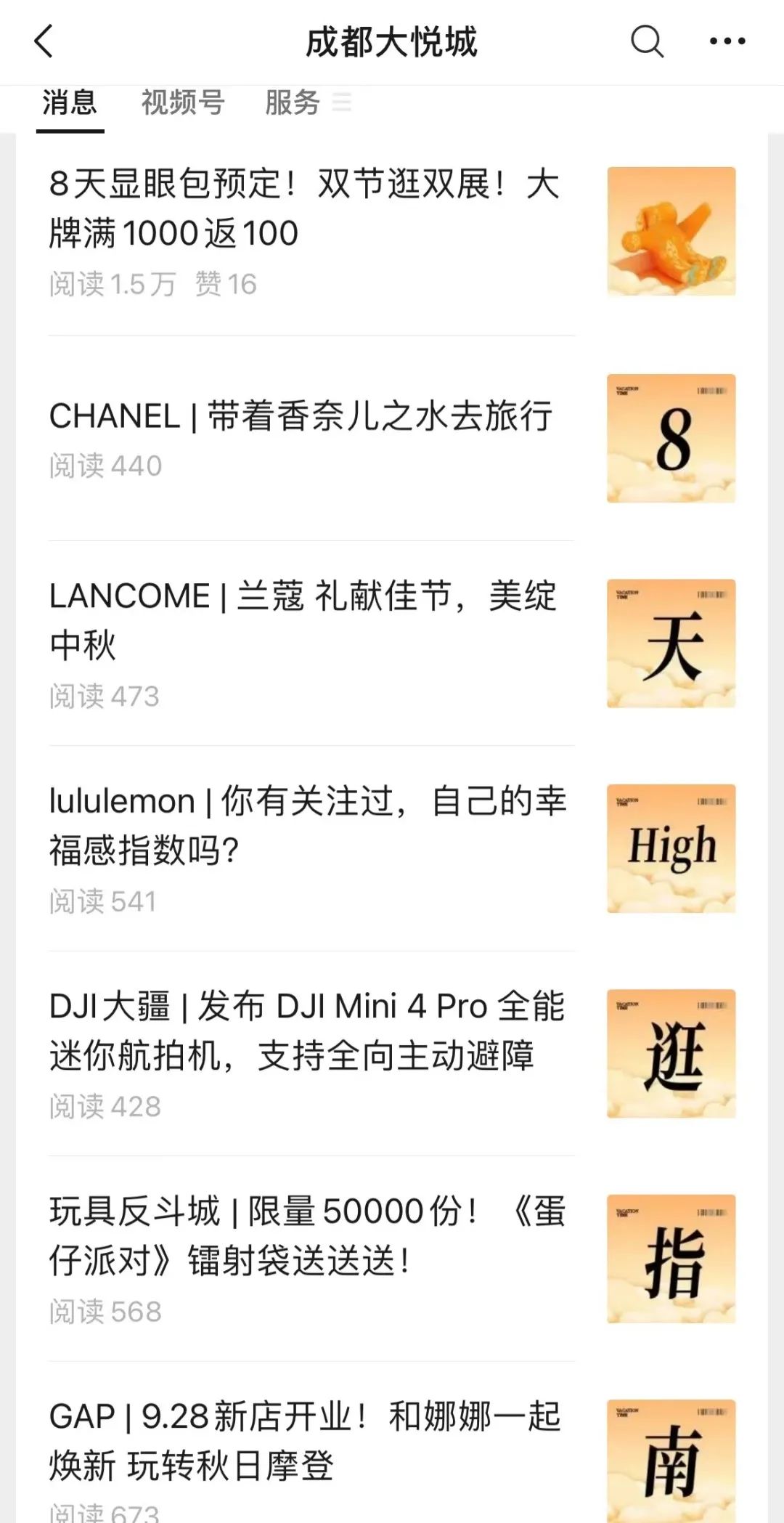The height and width of the screenshot is (1523, 784).
Task: Open the GAP 9.28 新店开业 article
Action: click(305, 1442)
